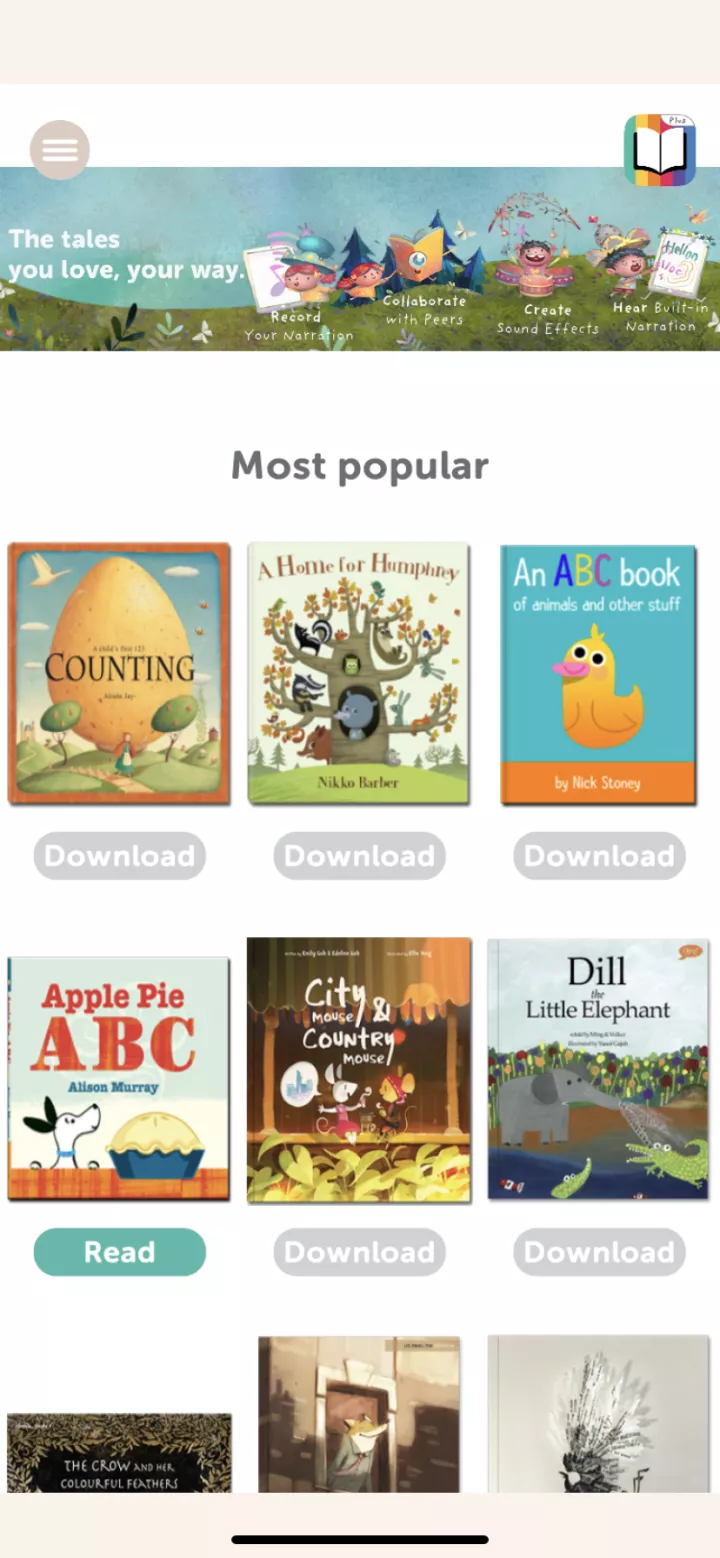This screenshot has height=1558, width=720.
Task: Open Apple Pie ABC cover
Action: tap(119, 1078)
